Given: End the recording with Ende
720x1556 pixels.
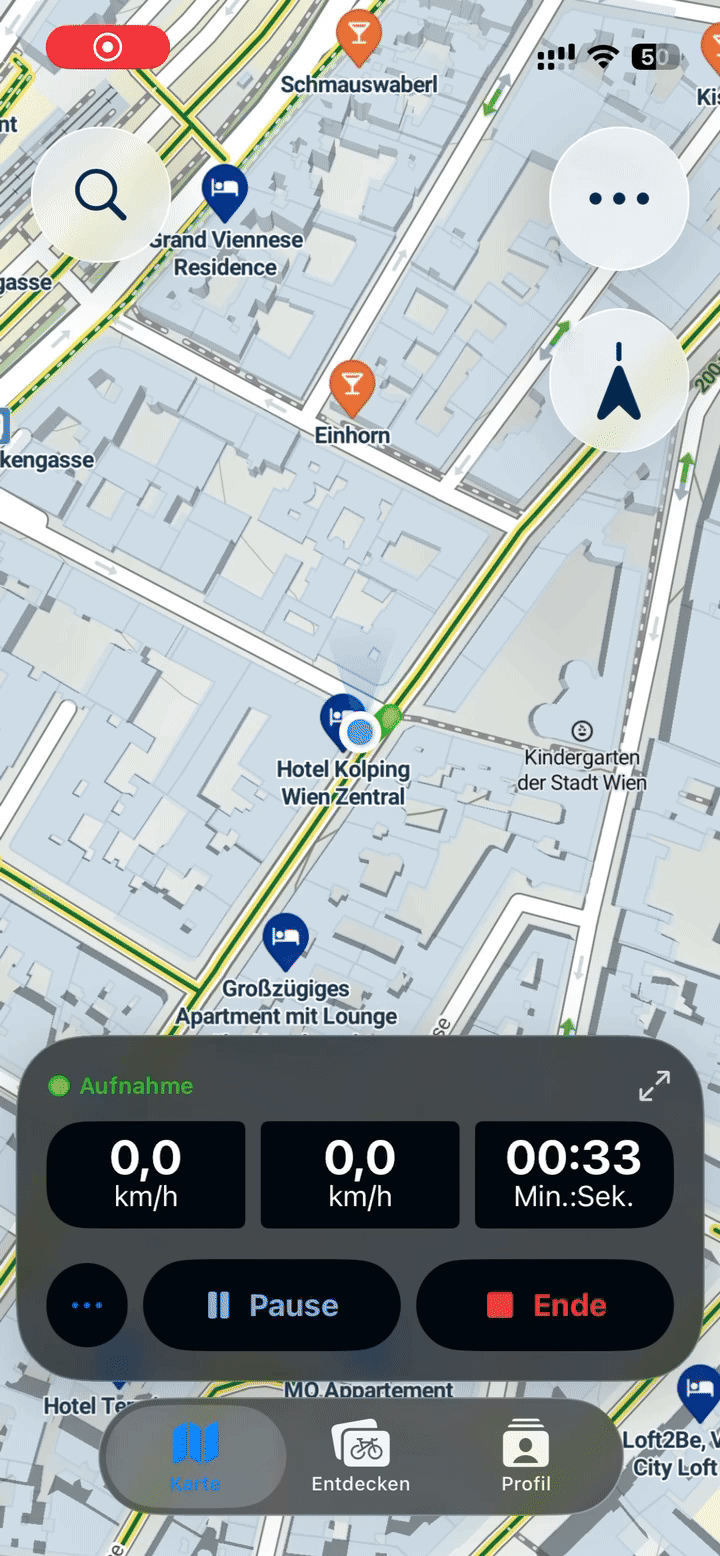Looking at the screenshot, I should click(x=545, y=1305).
